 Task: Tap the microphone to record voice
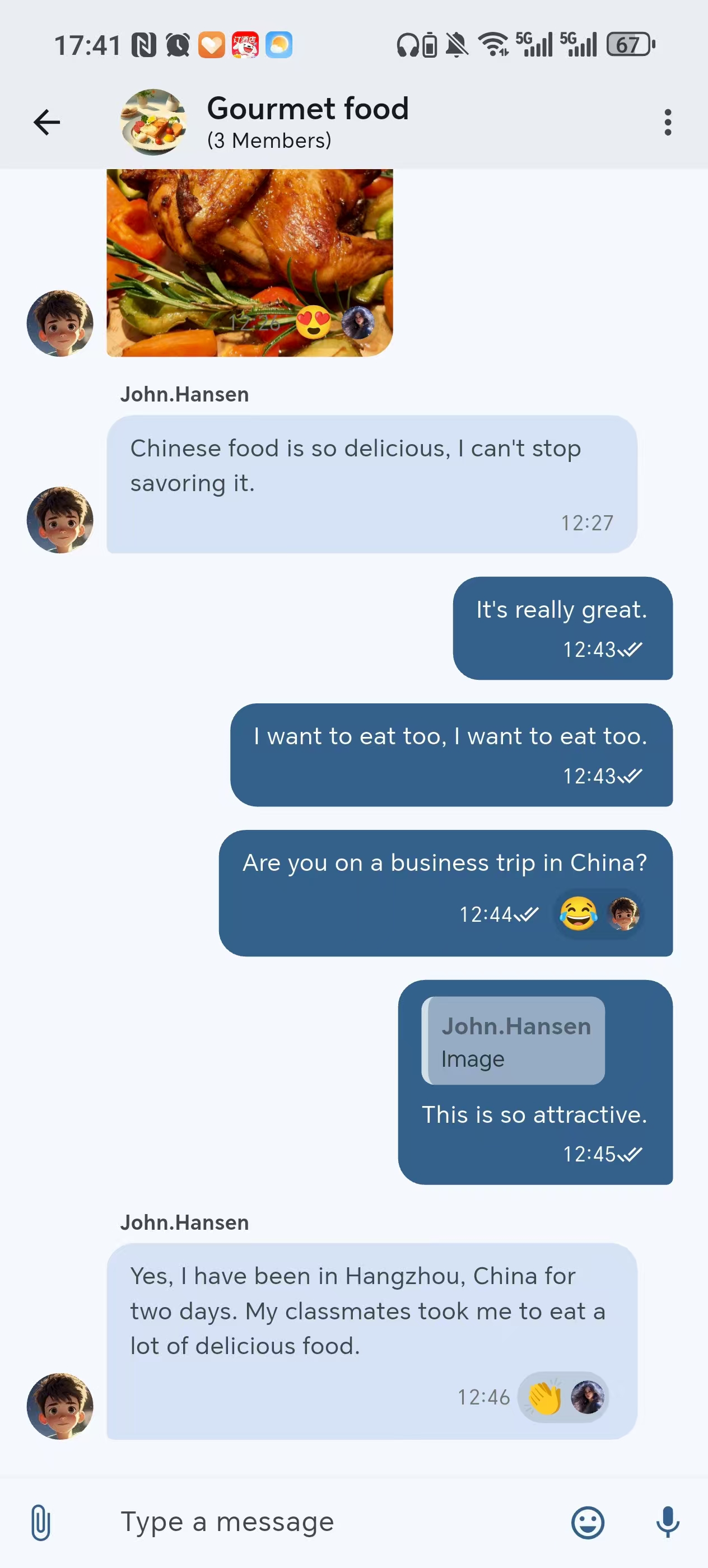pos(667,1522)
